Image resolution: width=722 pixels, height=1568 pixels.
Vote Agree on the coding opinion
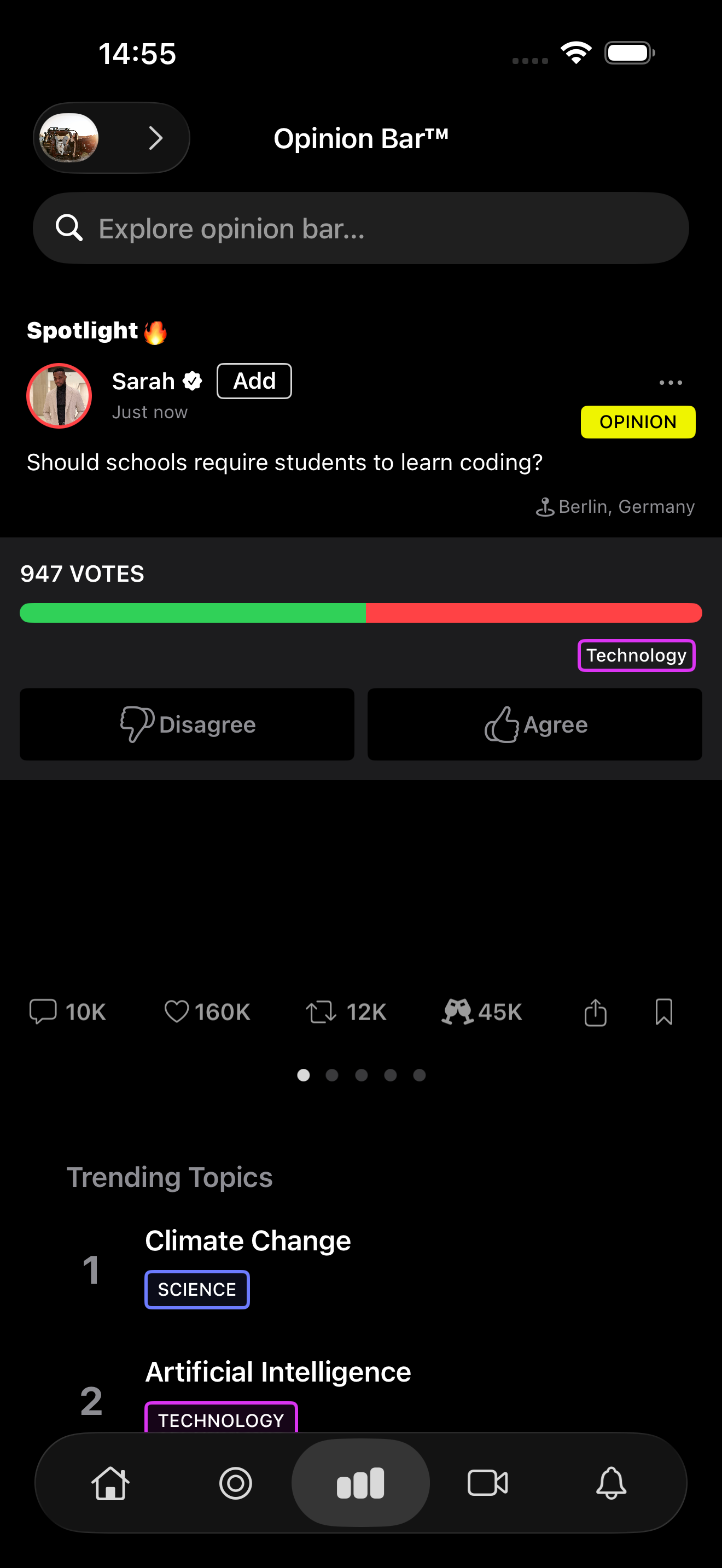(x=534, y=724)
